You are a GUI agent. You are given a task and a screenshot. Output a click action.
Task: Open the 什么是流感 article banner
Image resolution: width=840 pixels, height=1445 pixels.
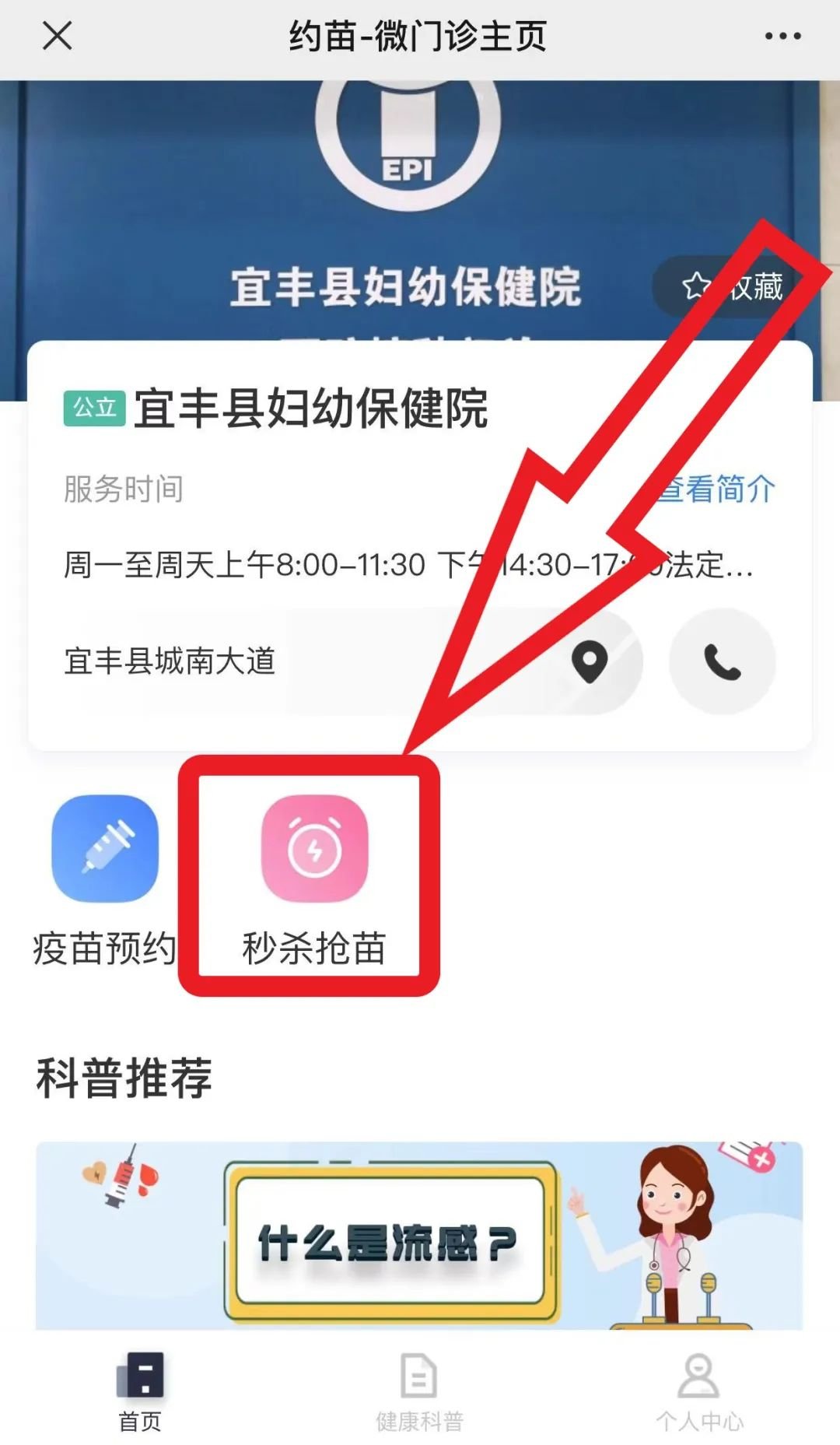[x=419, y=1236]
